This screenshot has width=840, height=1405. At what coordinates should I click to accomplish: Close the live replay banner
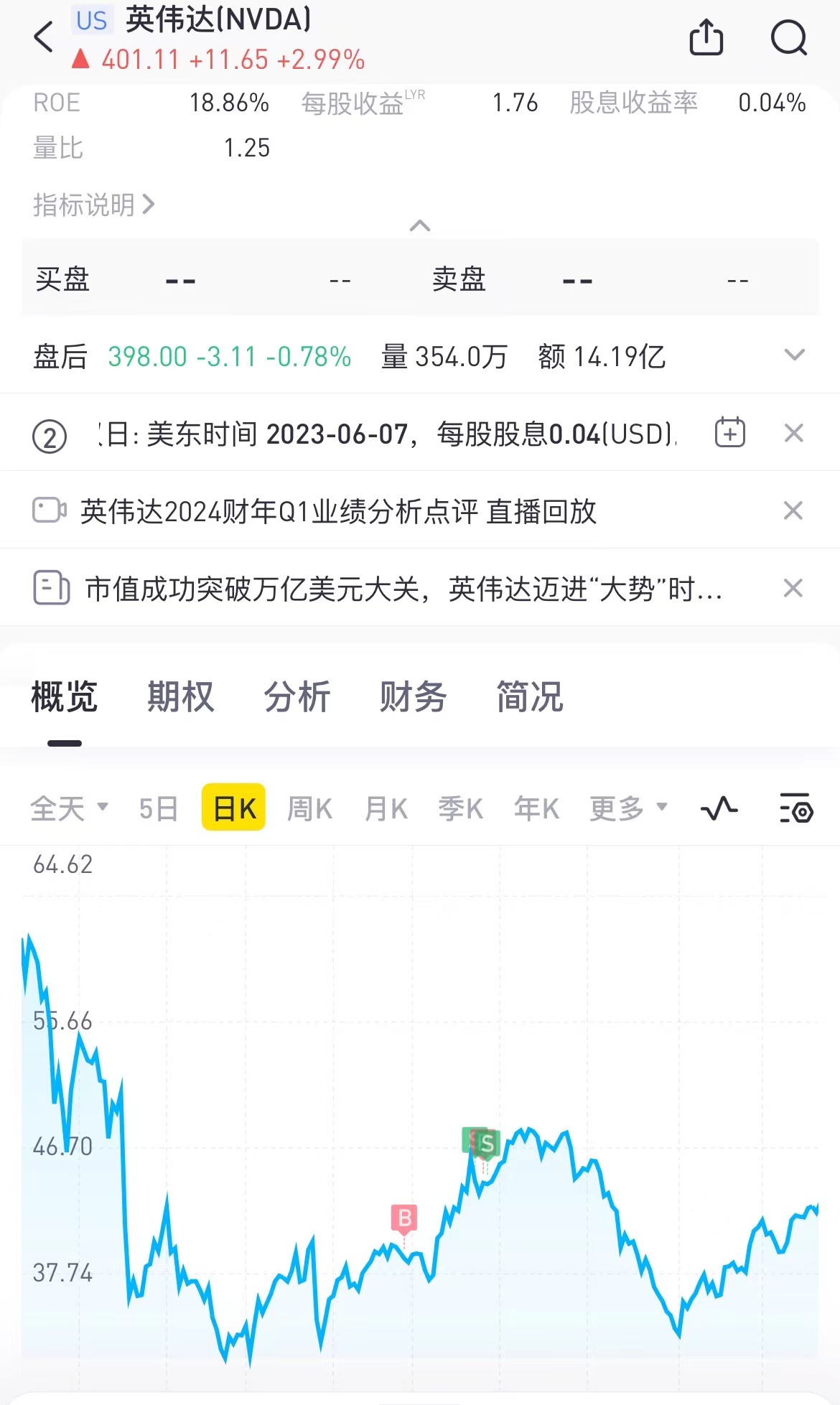click(793, 510)
